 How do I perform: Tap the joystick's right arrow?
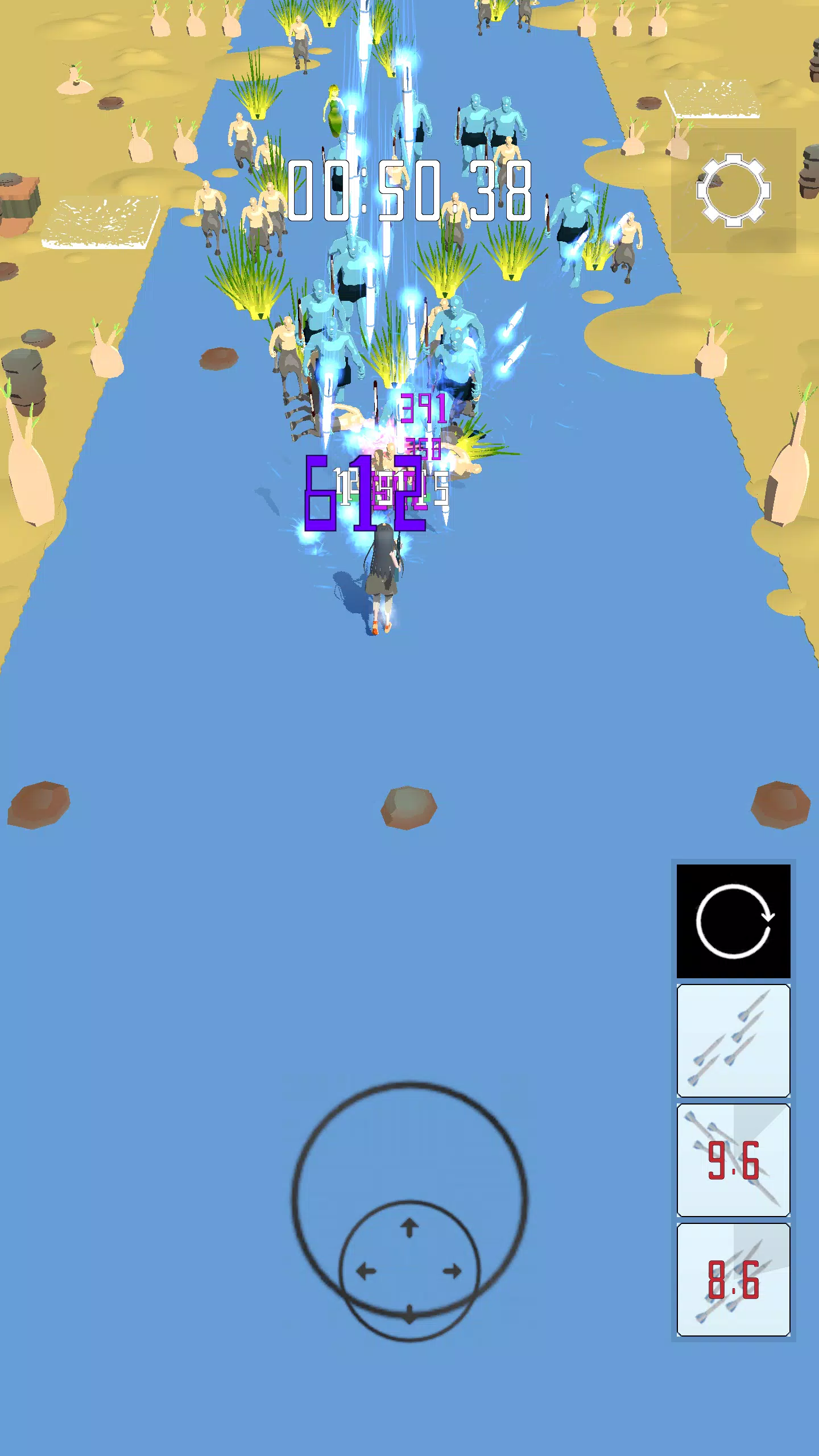453,1271
